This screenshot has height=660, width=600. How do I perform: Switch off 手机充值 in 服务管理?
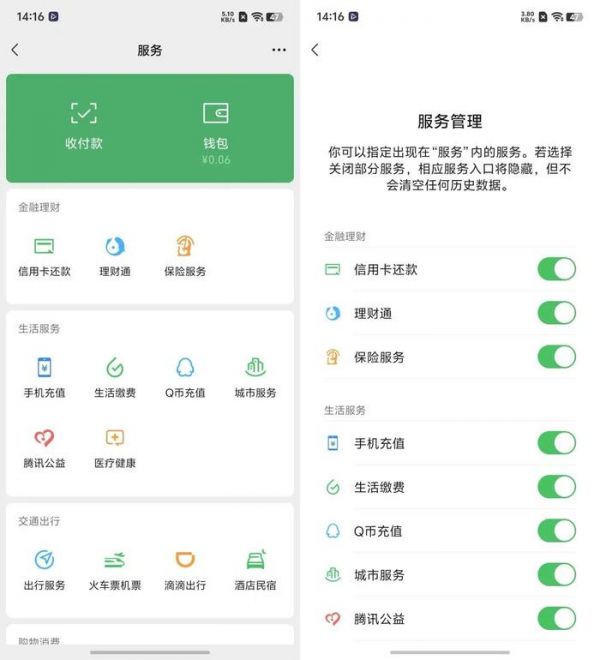[556, 443]
